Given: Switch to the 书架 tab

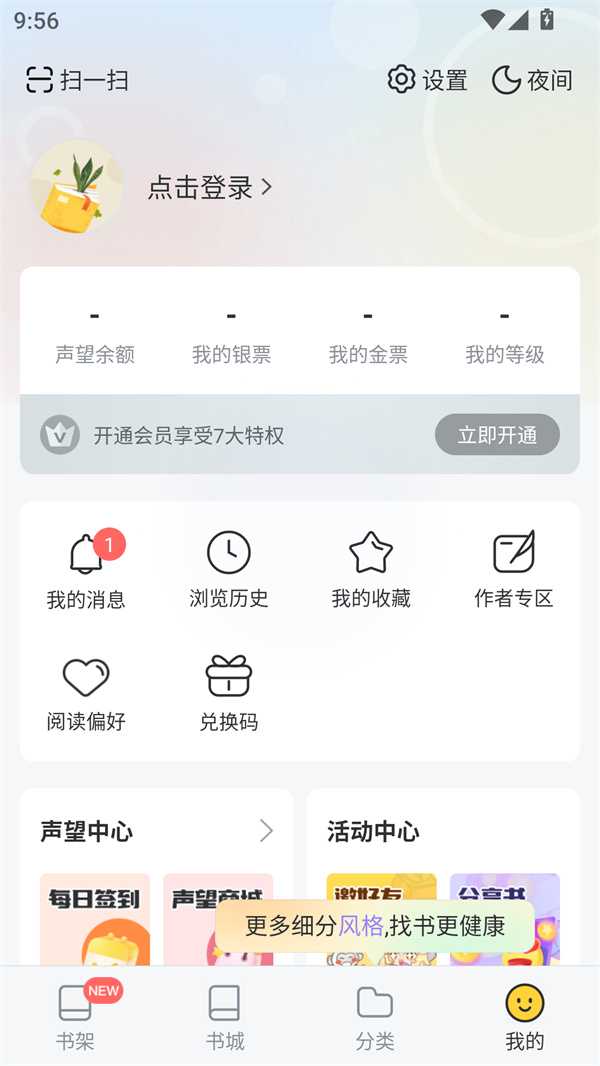Looking at the screenshot, I should point(75,1015).
